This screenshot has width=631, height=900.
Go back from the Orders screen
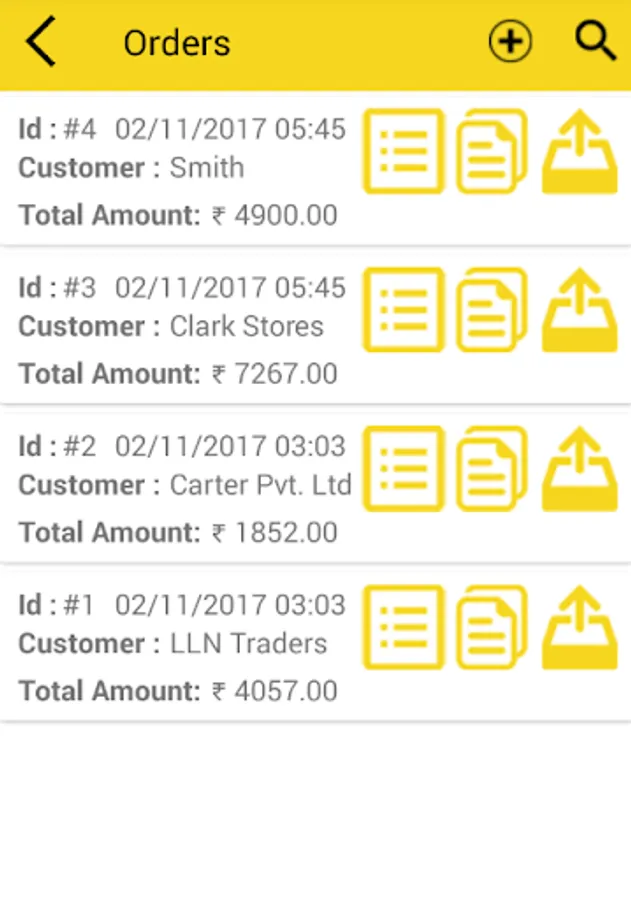point(41,43)
